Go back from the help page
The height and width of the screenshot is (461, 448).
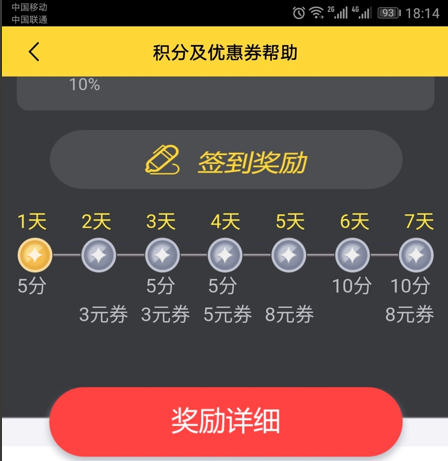[x=34, y=52]
